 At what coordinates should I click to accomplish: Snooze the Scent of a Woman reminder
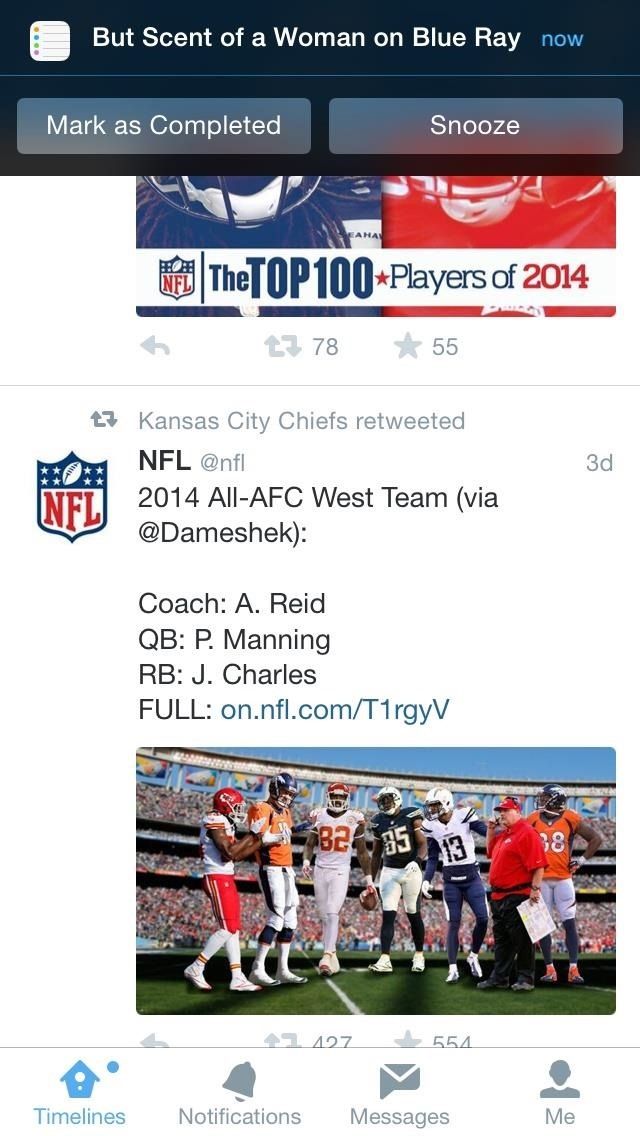tap(475, 126)
